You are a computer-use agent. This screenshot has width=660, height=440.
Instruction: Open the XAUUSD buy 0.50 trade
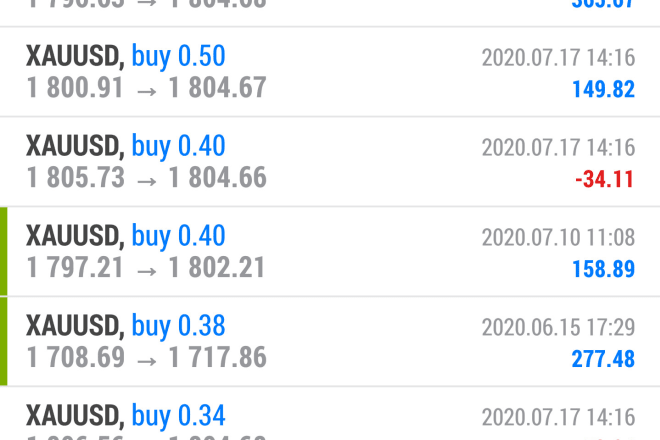click(x=330, y=72)
